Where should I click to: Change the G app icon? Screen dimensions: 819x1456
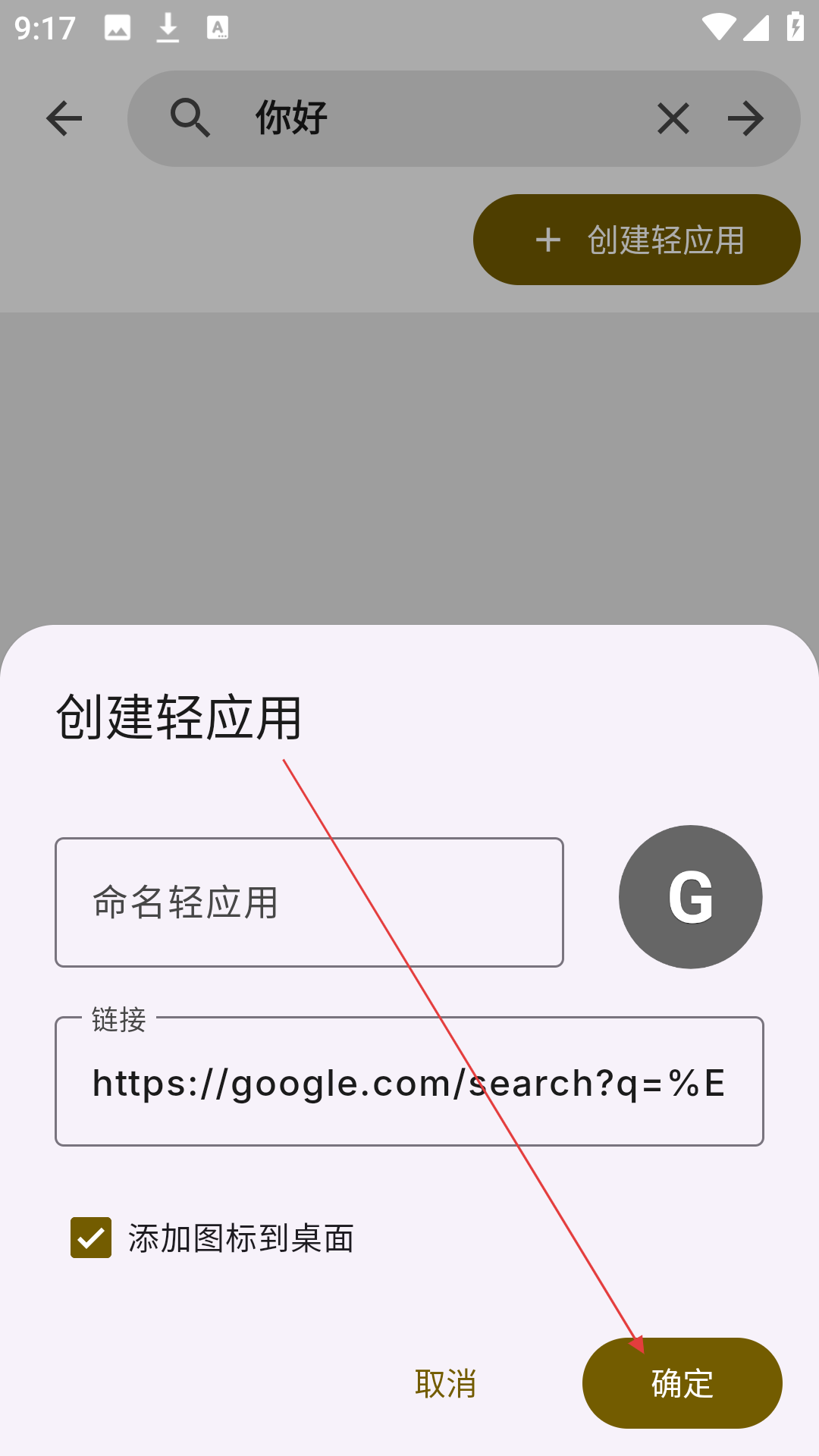[x=691, y=896]
